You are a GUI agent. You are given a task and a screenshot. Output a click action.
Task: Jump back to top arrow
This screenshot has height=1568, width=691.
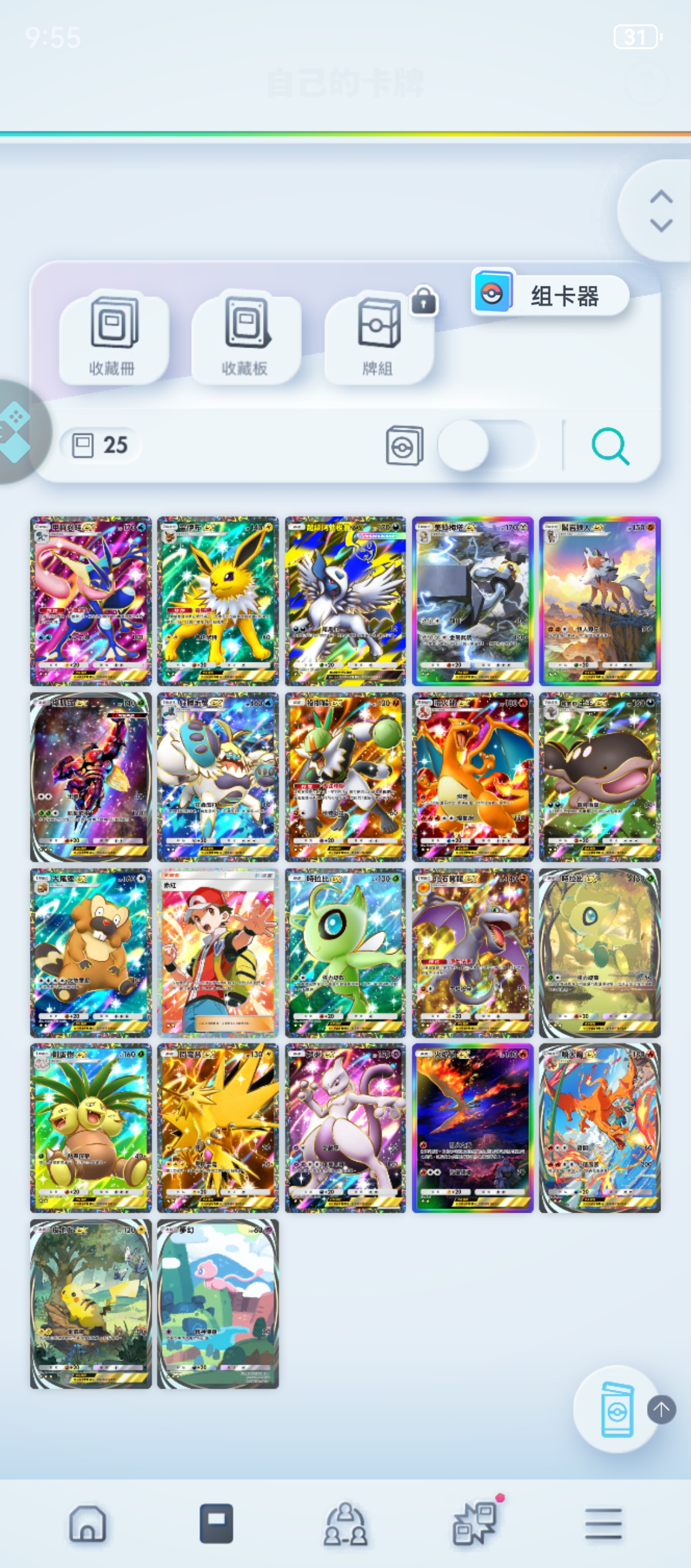pyautogui.click(x=662, y=1409)
